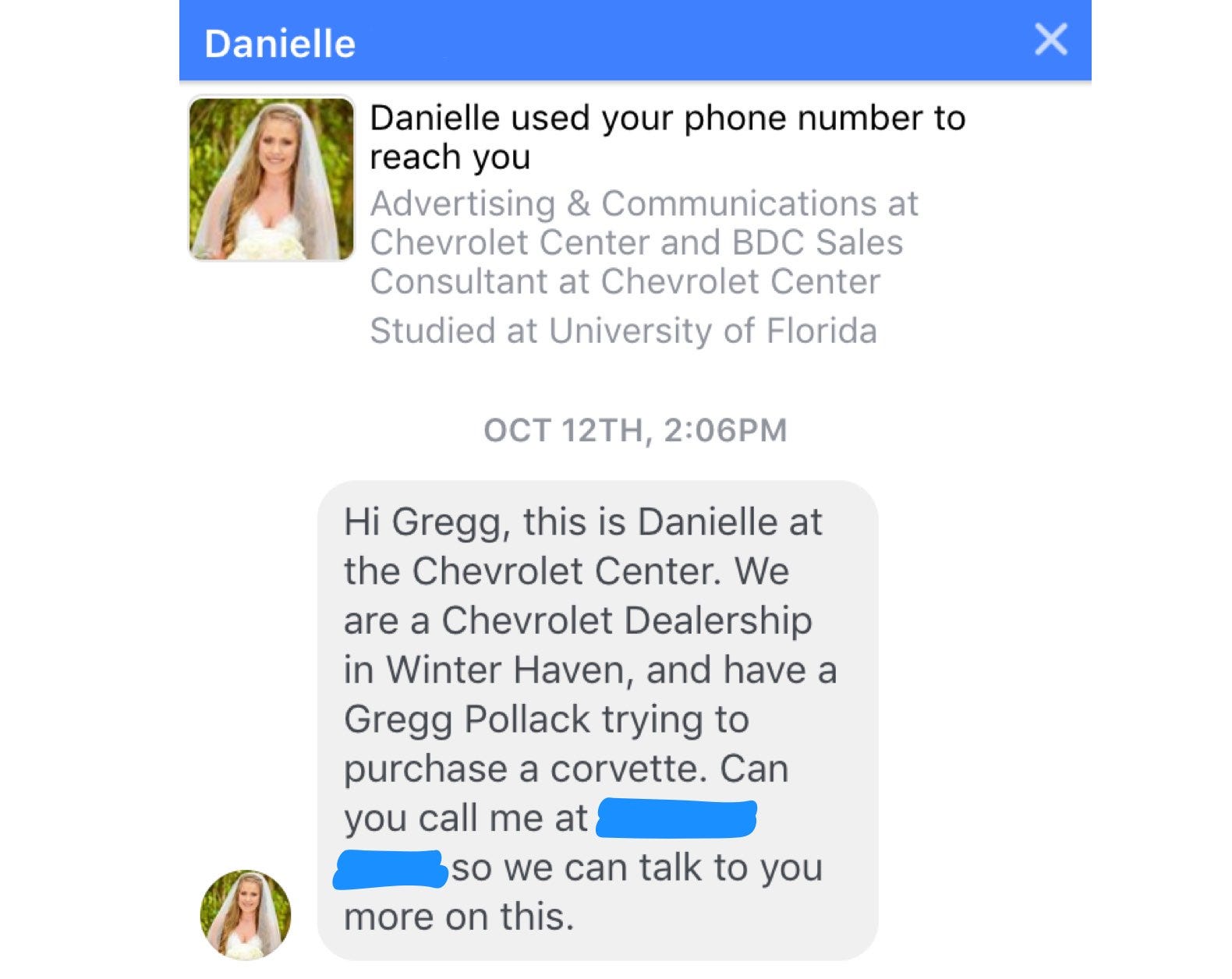Screen dimensions: 1232x979
Task: Tap the small avatar beside the message
Action: [x=246, y=914]
